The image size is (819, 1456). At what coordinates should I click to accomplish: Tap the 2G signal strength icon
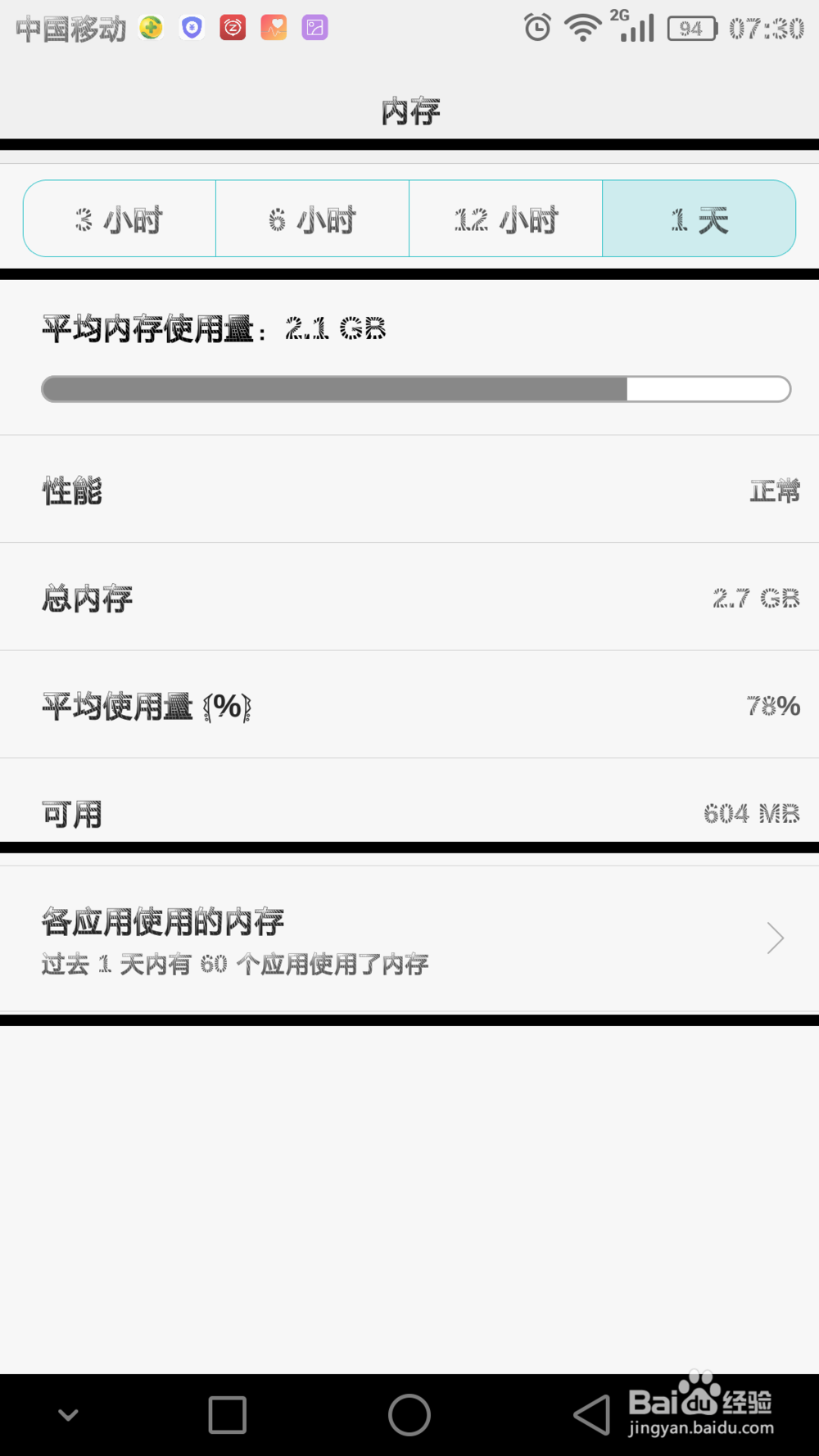click(633, 27)
